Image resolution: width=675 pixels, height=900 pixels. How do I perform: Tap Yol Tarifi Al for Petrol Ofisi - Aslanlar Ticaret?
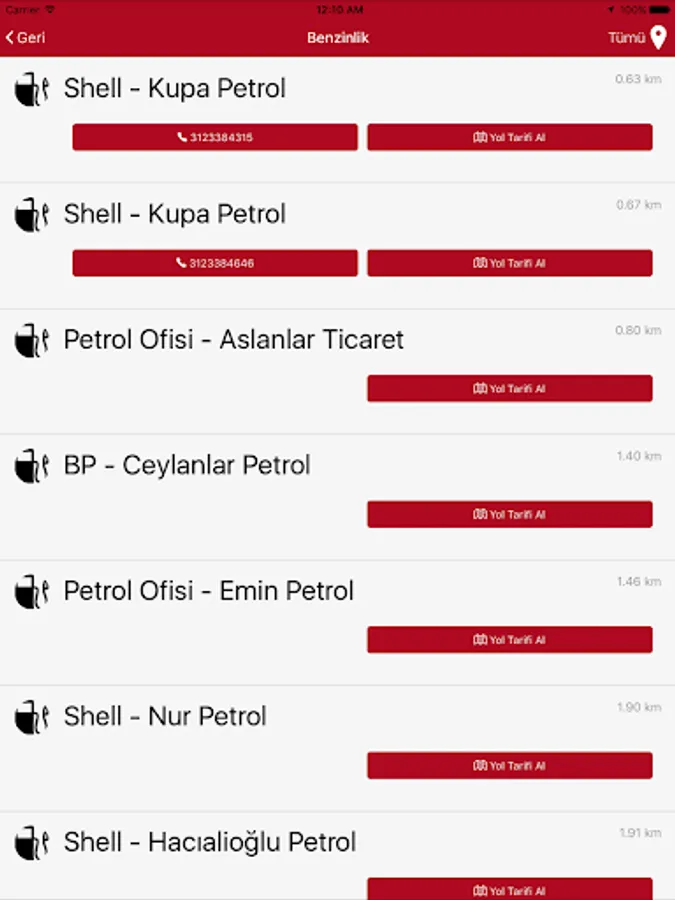(x=509, y=389)
